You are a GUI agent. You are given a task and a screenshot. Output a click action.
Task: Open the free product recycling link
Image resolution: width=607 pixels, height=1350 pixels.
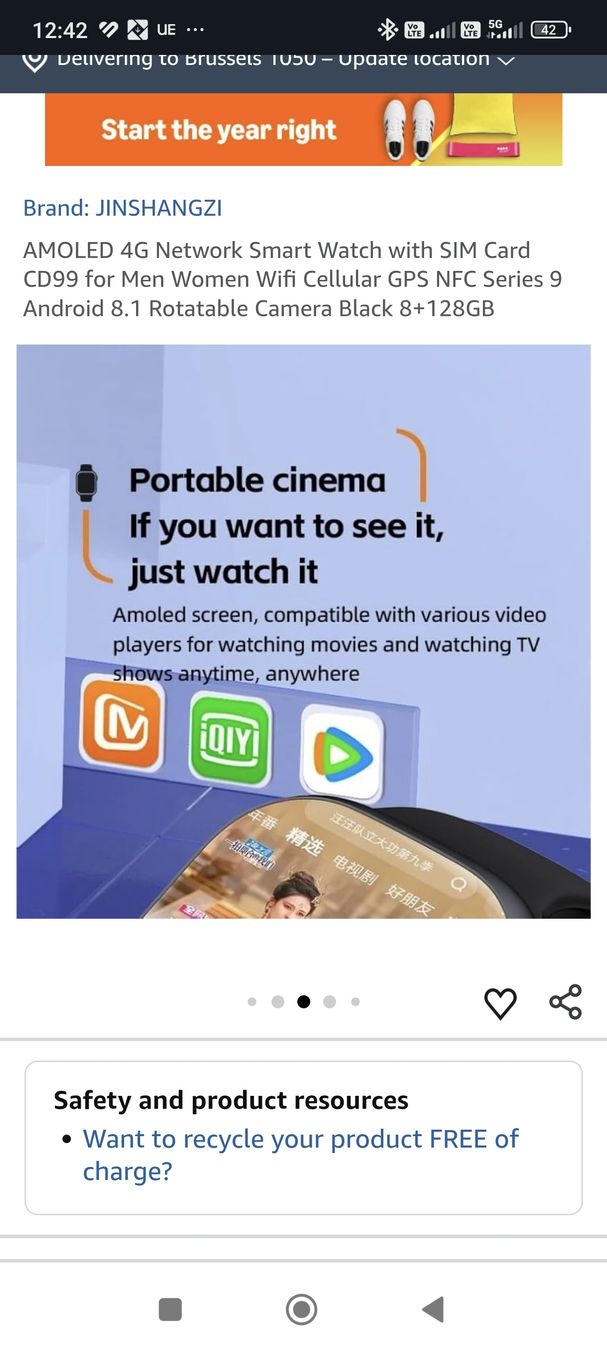click(x=301, y=1155)
